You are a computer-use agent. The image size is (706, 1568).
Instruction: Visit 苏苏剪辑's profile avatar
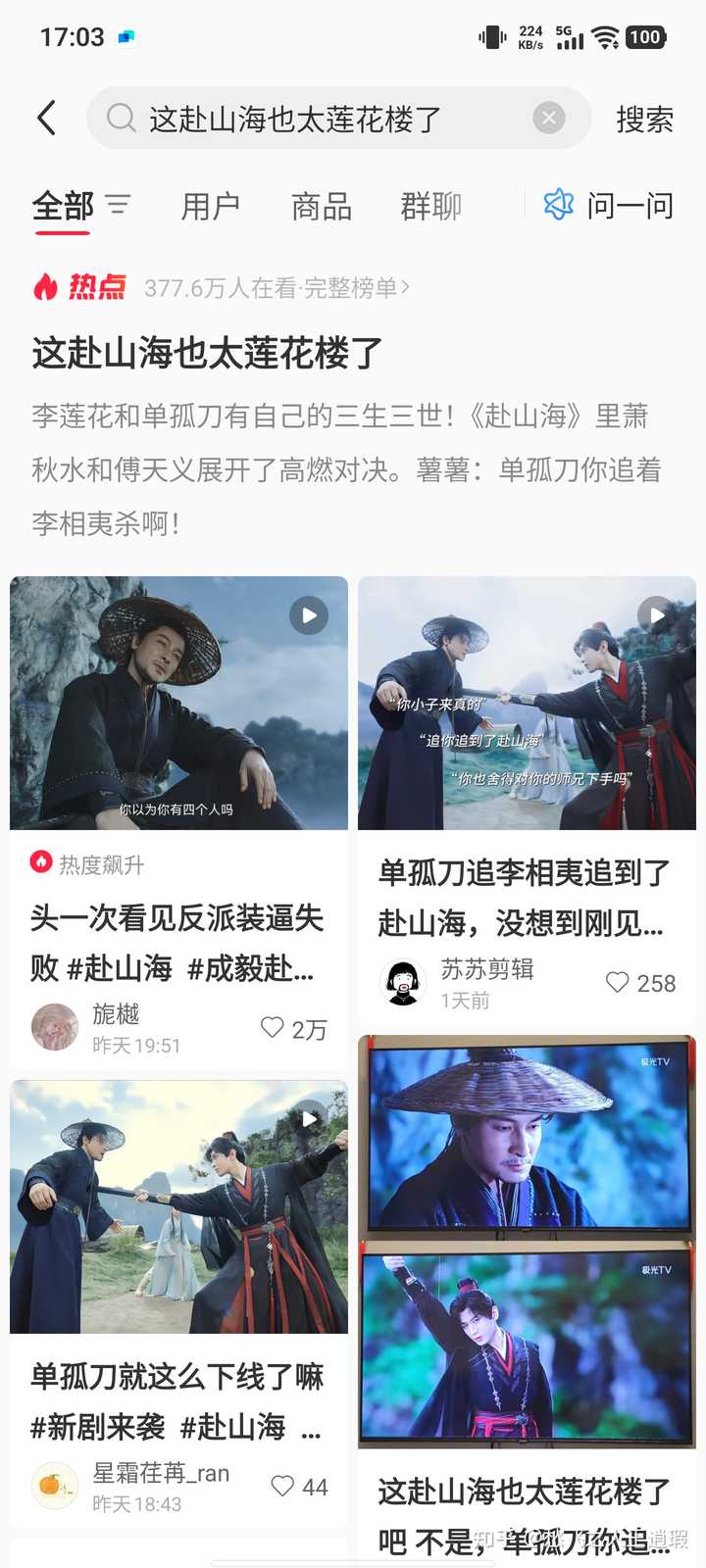403,983
